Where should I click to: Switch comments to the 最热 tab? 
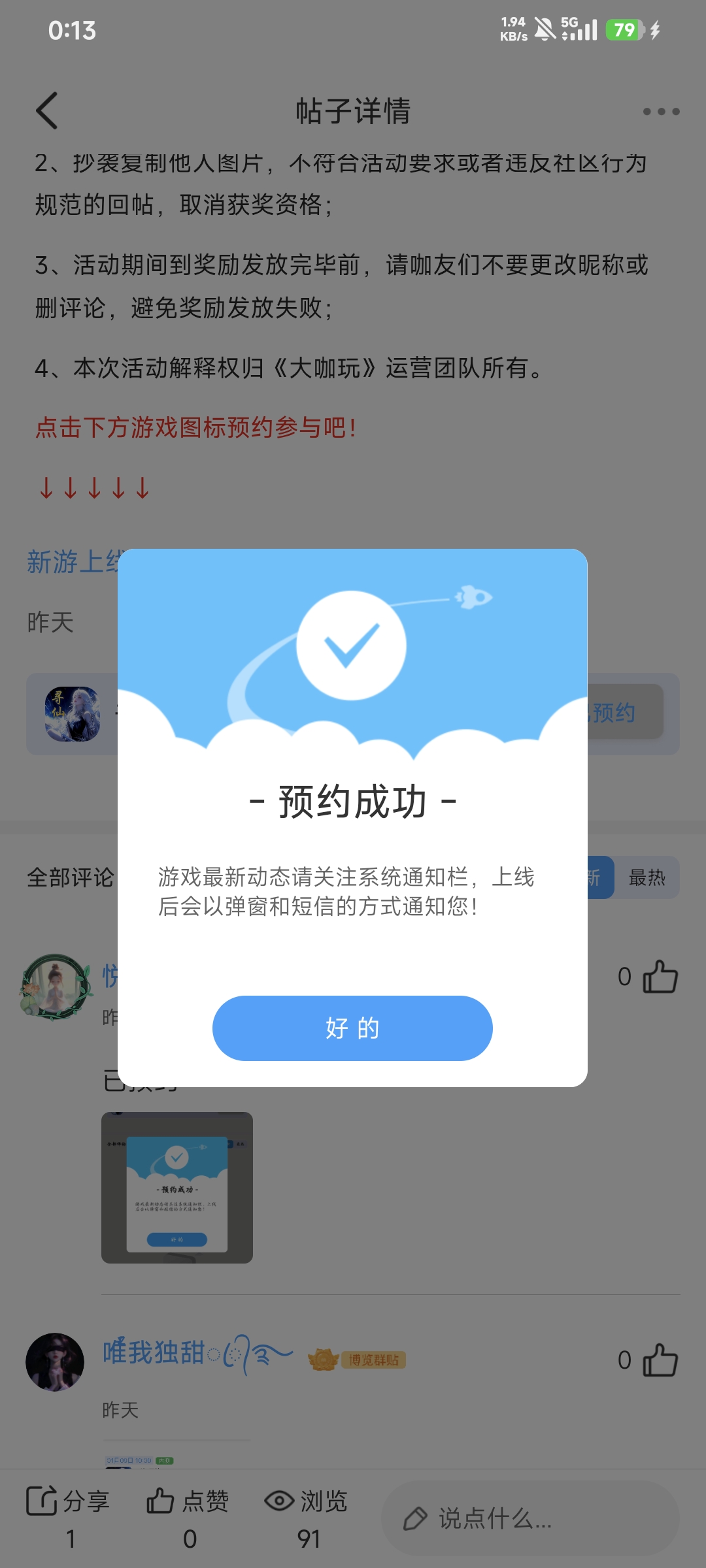point(647,877)
